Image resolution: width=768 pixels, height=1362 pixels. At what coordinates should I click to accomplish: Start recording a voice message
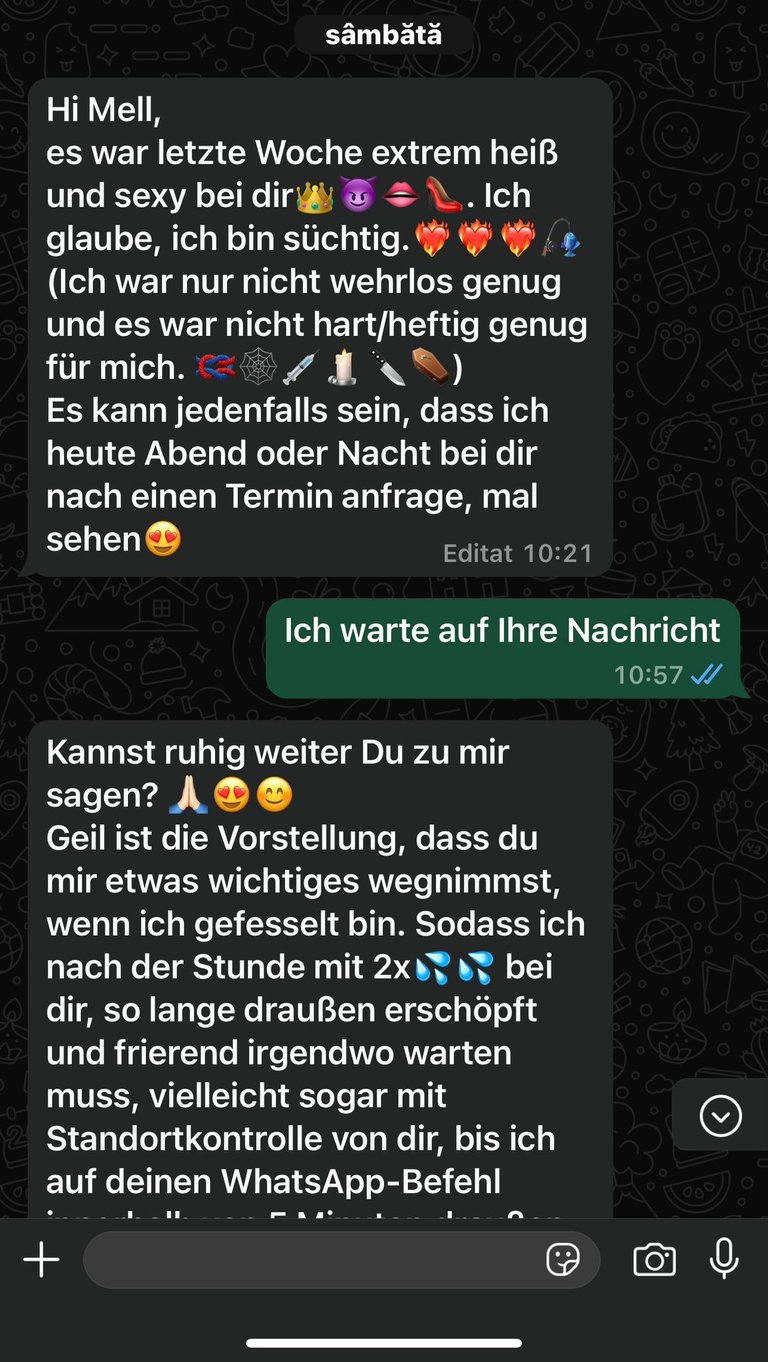click(724, 1259)
